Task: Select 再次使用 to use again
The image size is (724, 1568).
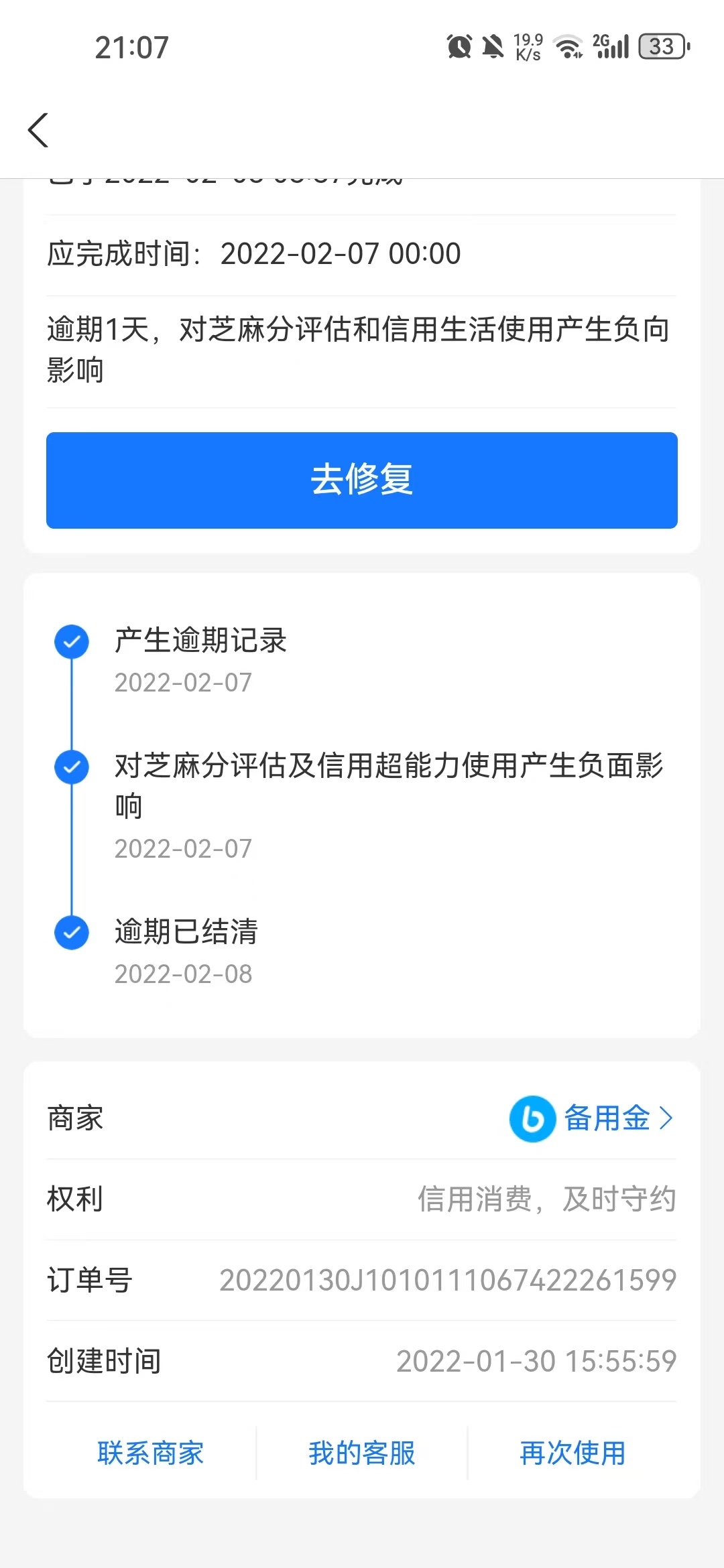Action: coord(572,1453)
